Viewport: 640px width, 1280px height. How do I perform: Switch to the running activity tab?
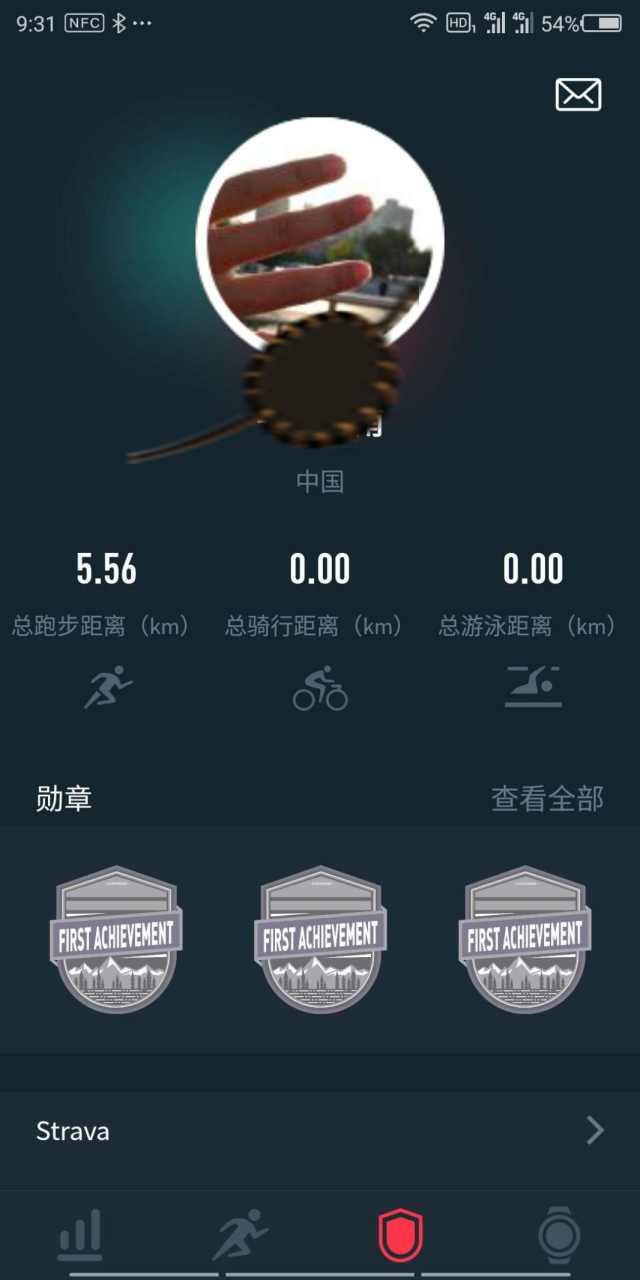[x=240, y=1234]
